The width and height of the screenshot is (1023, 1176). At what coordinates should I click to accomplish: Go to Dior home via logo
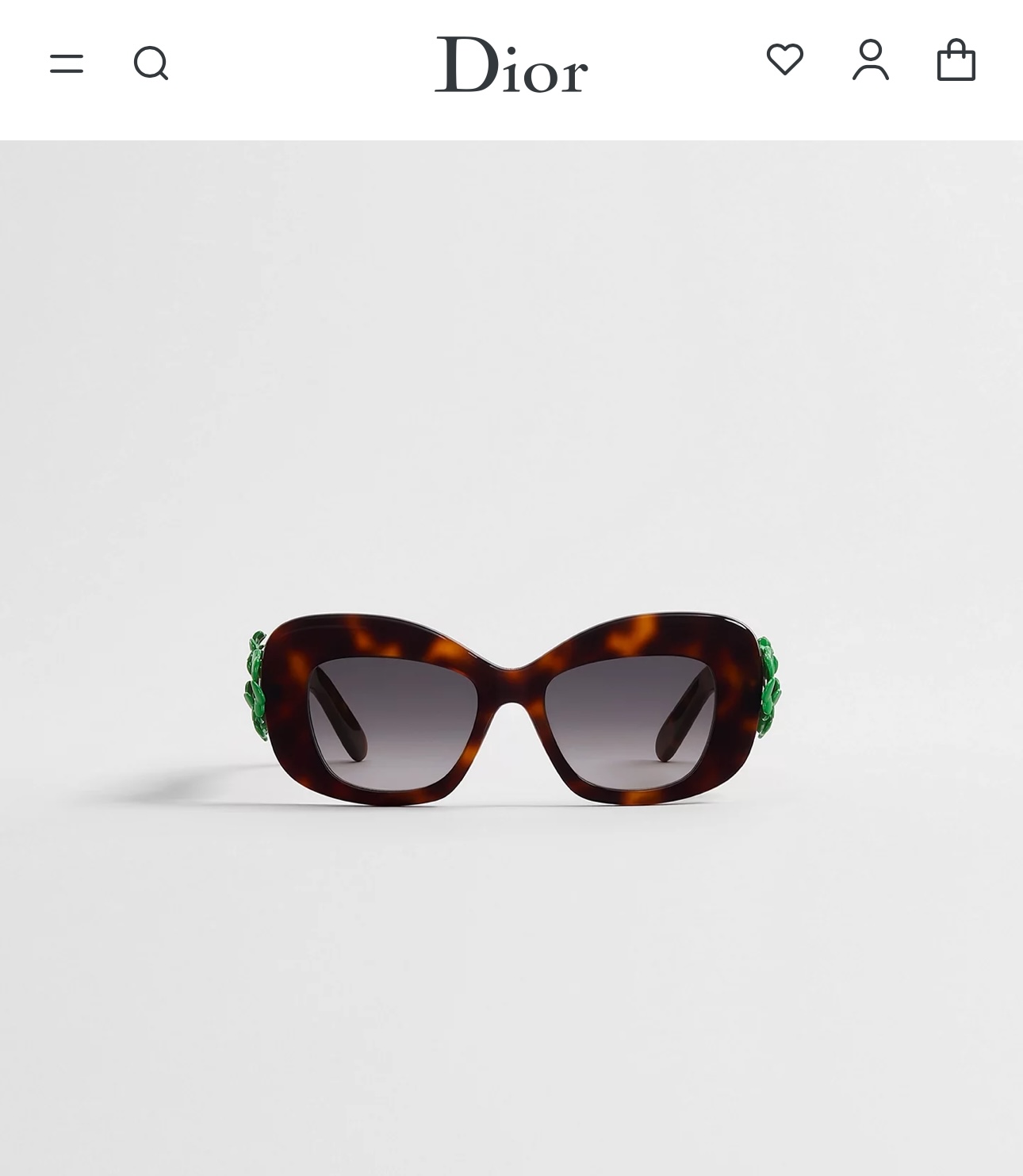[x=511, y=64]
